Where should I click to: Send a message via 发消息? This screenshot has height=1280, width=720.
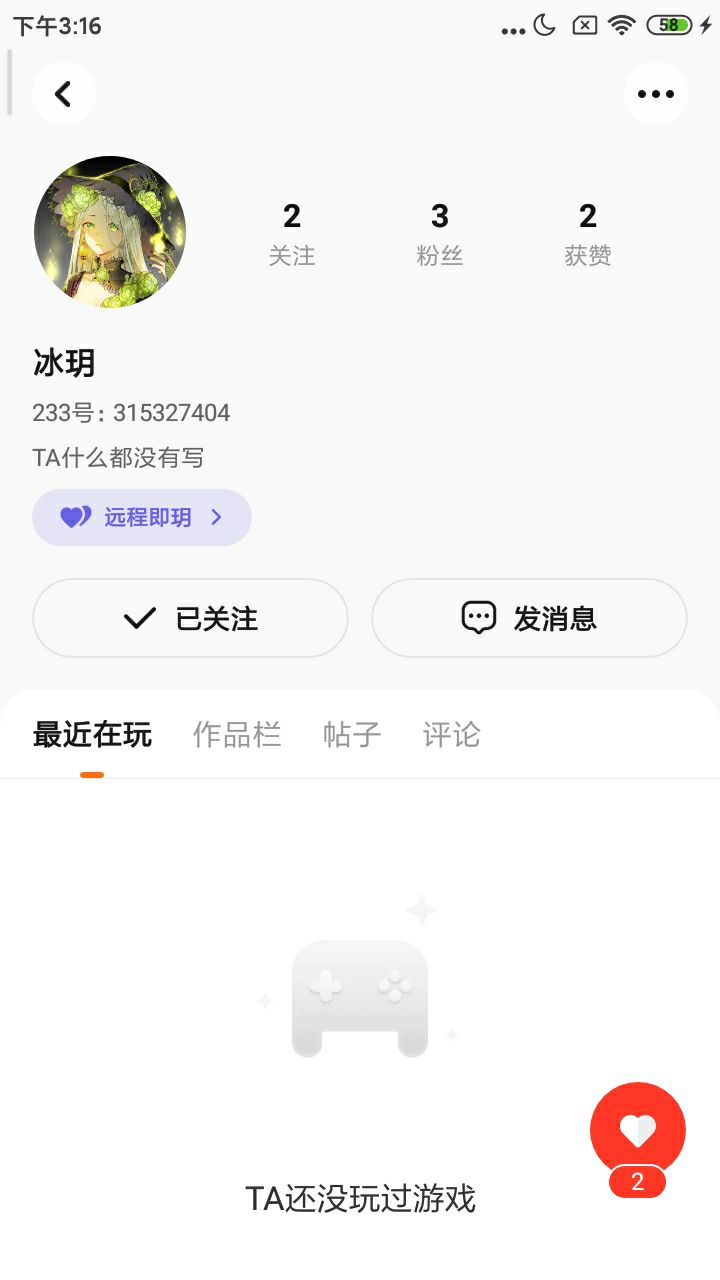[529, 618]
